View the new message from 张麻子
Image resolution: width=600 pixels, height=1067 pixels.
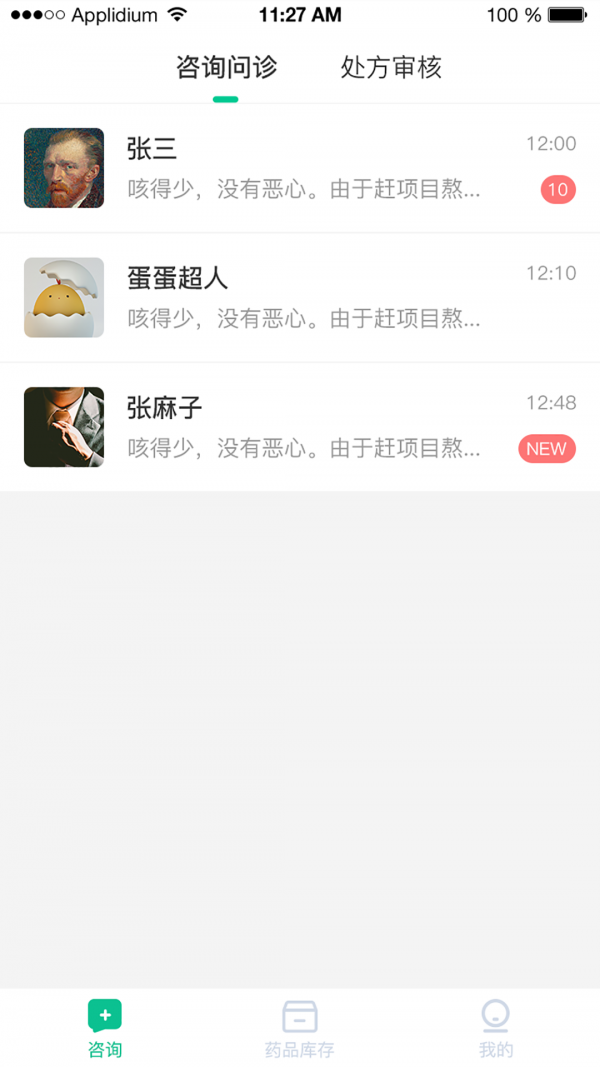pos(300,428)
